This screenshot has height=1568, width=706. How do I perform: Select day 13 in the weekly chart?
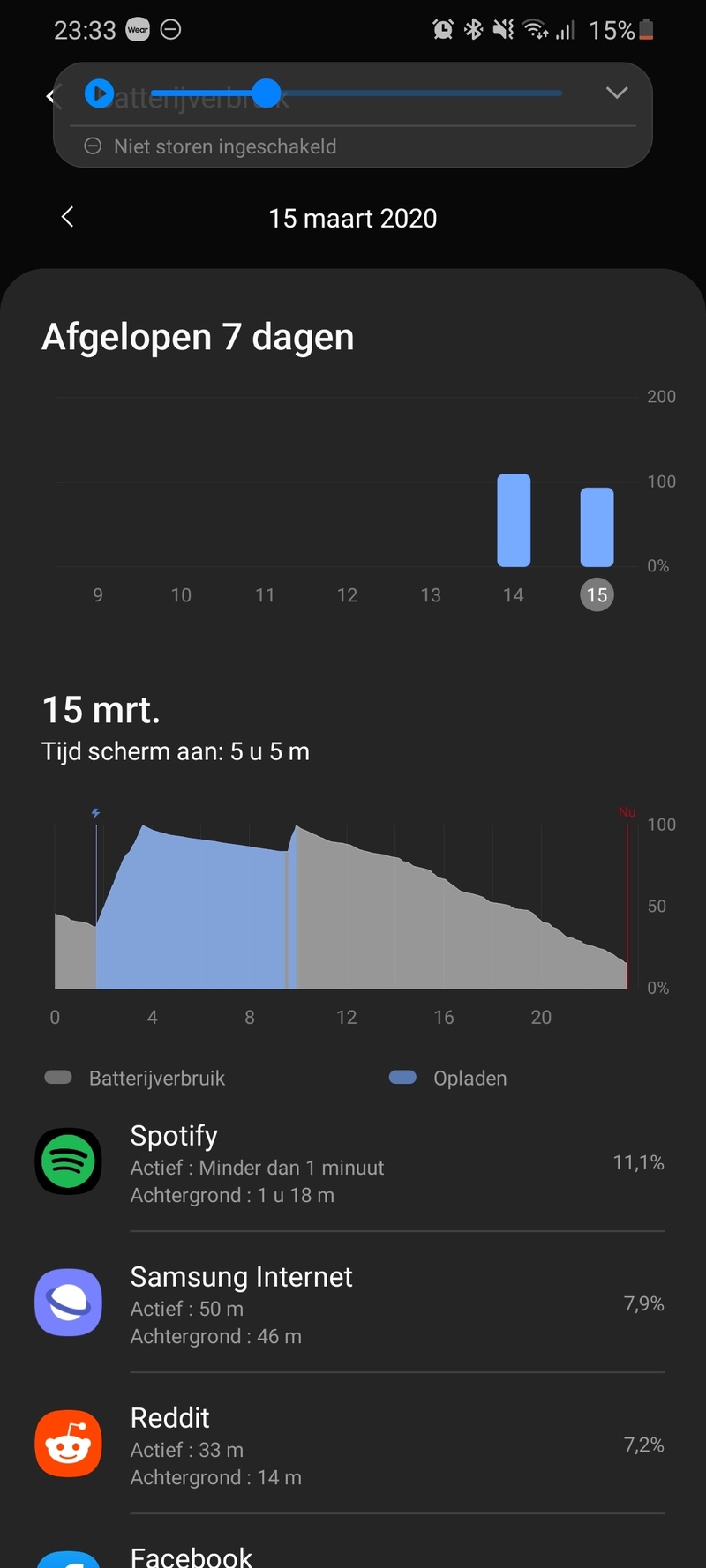click(x=431, y=594)
